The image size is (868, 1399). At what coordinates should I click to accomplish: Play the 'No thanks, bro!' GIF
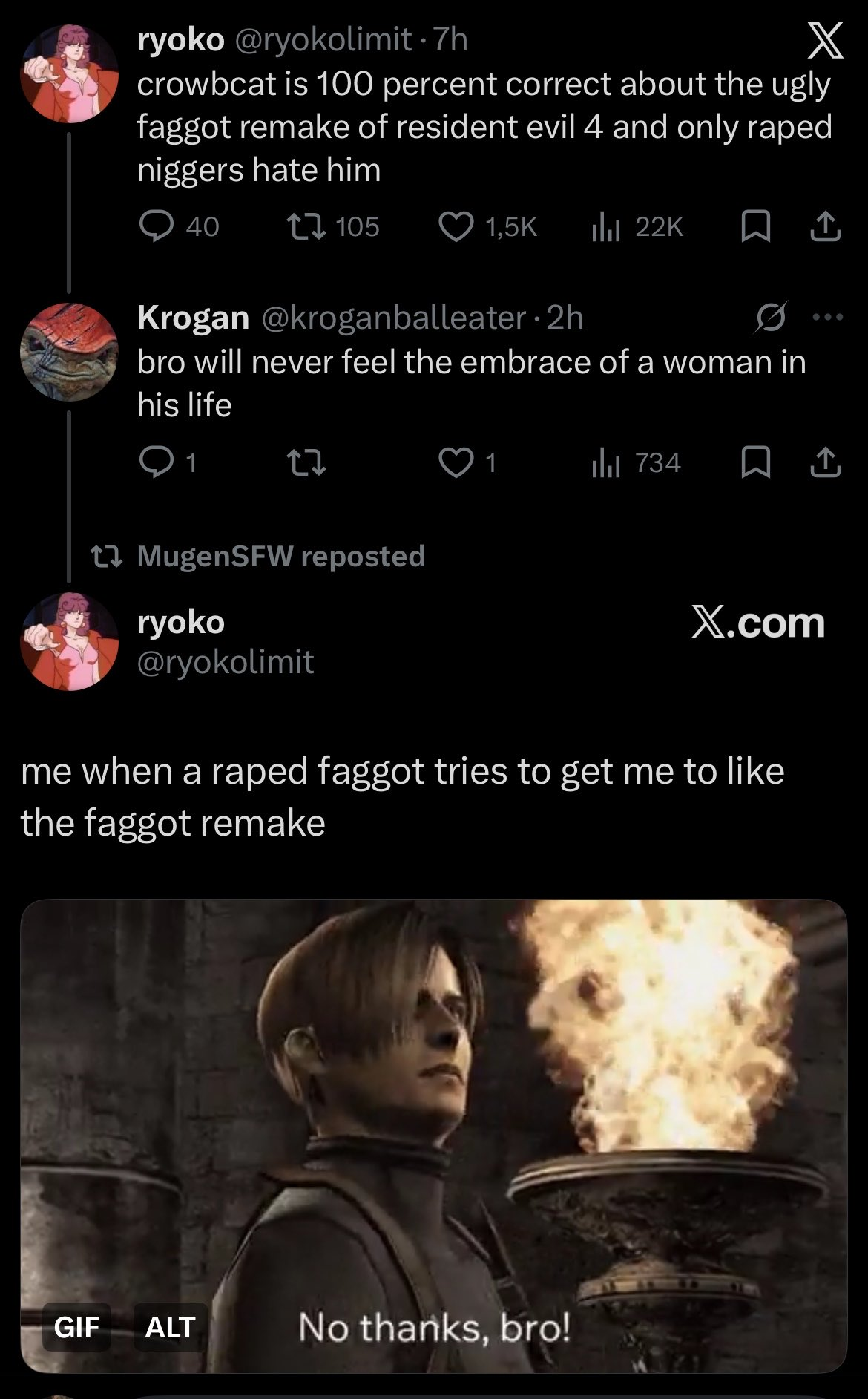(434, 1136)
